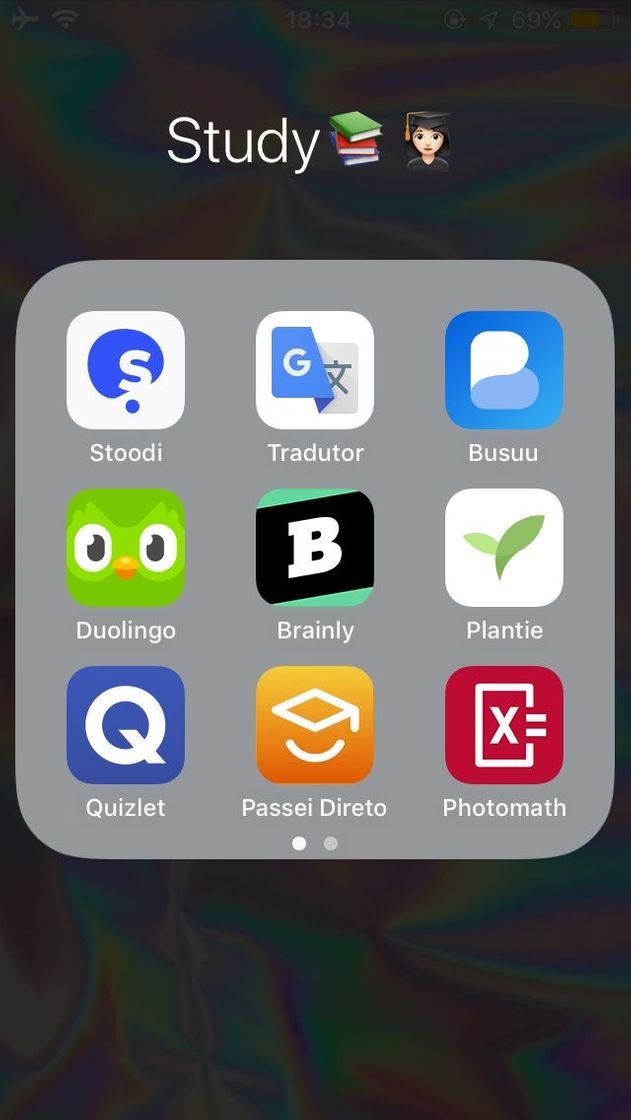This screenshot has width=631, height=1120.
Task: Launch Duolingo from the folder
Action: coord(125,547)
